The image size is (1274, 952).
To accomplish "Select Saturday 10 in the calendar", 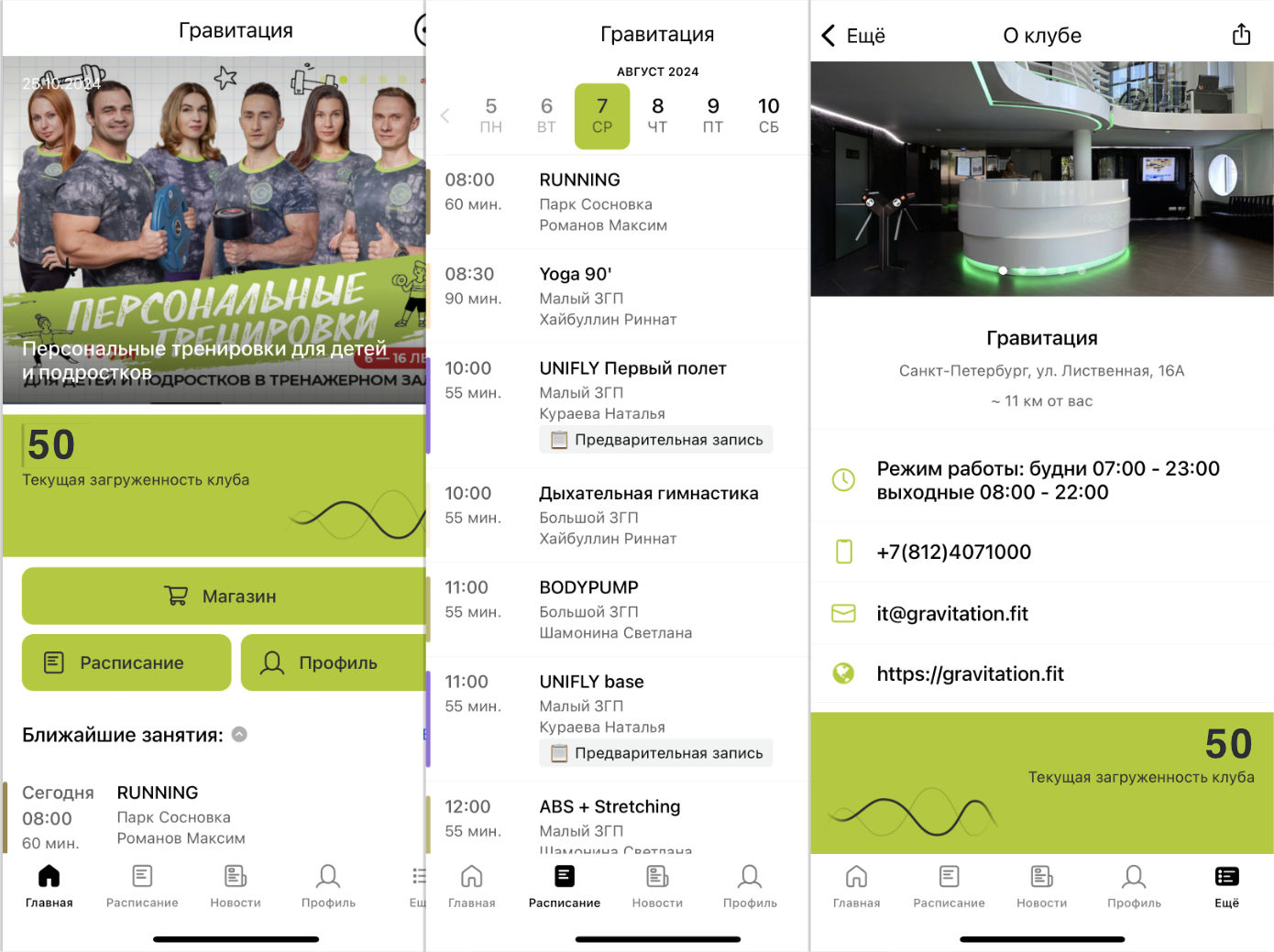I will 768,115.
